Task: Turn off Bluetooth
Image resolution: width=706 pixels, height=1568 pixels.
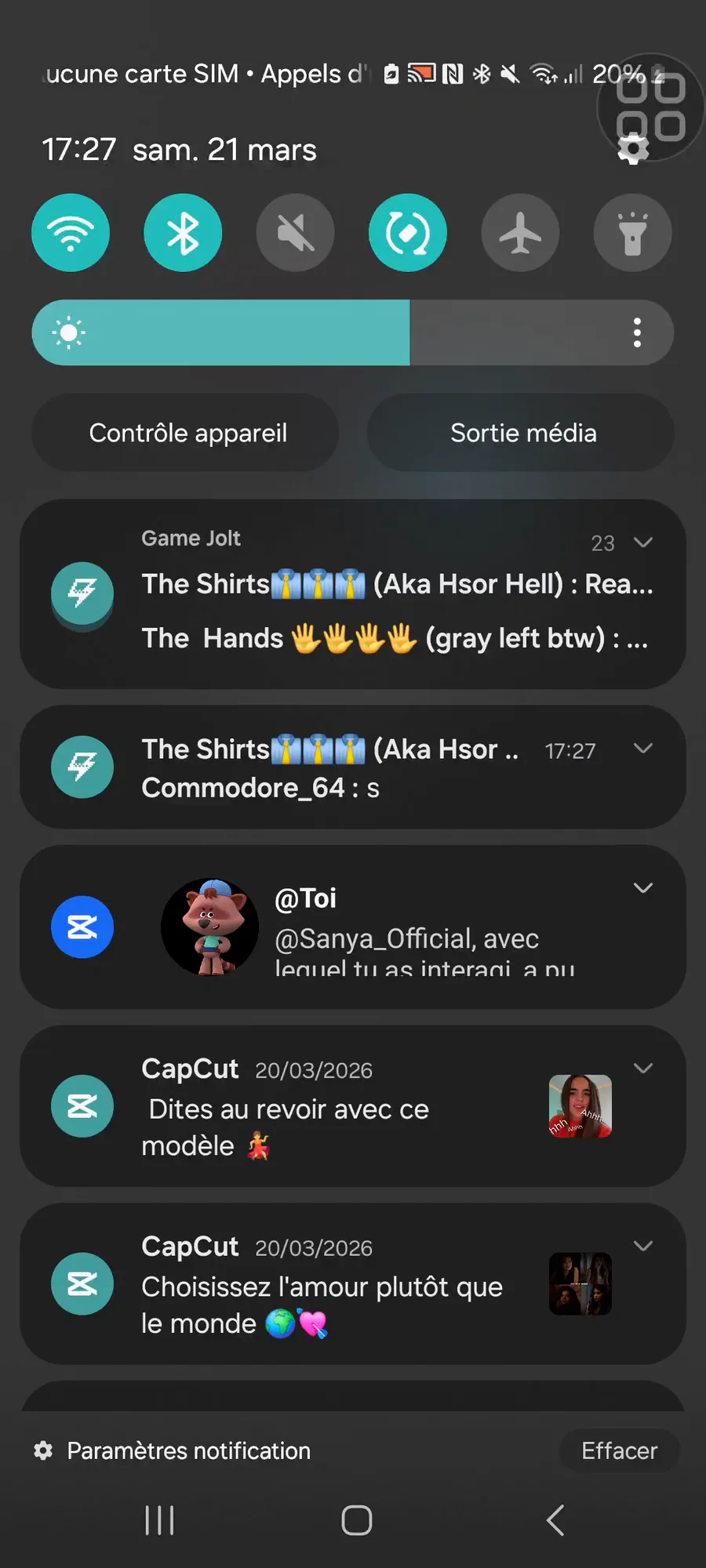Action: [183, 233]
